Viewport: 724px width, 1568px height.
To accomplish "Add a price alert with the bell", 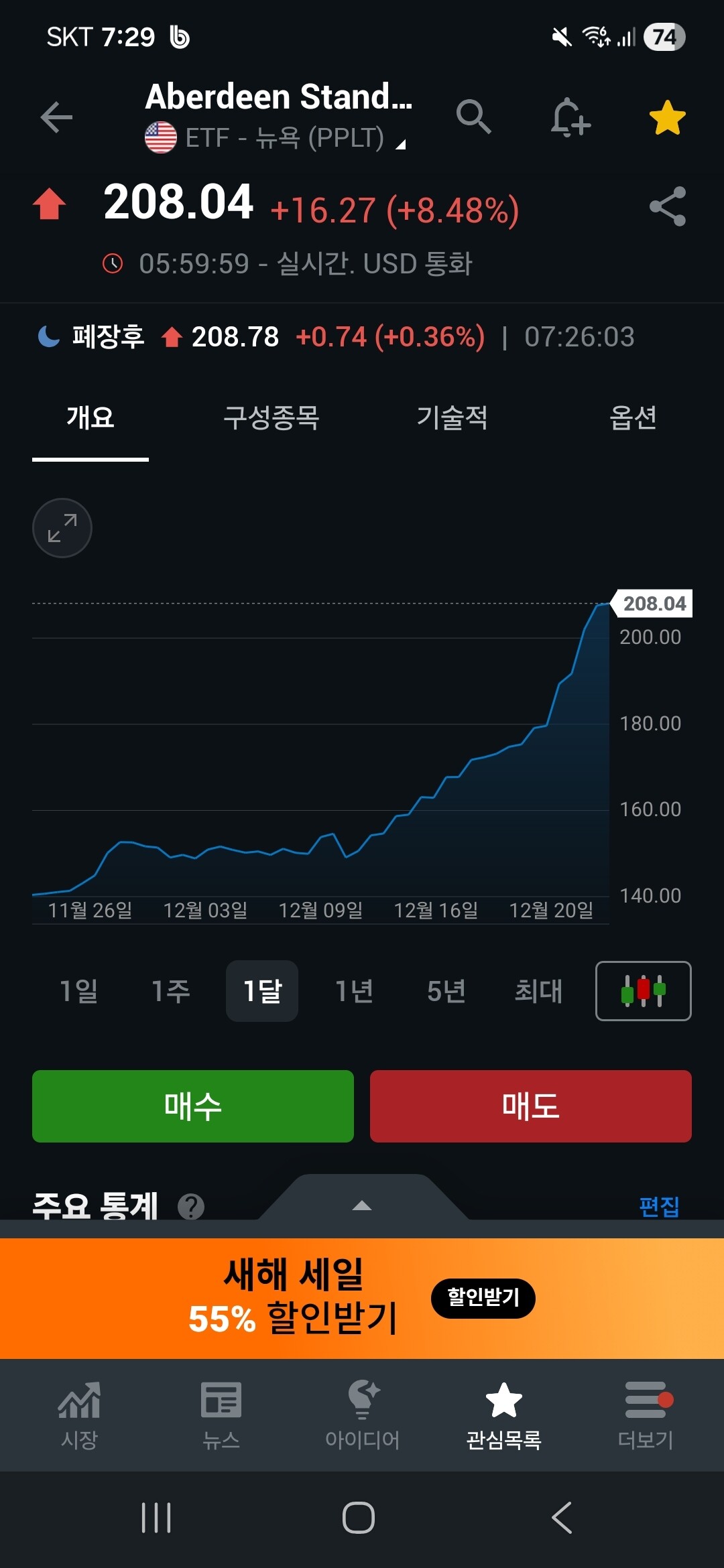I will coord(570,118).
